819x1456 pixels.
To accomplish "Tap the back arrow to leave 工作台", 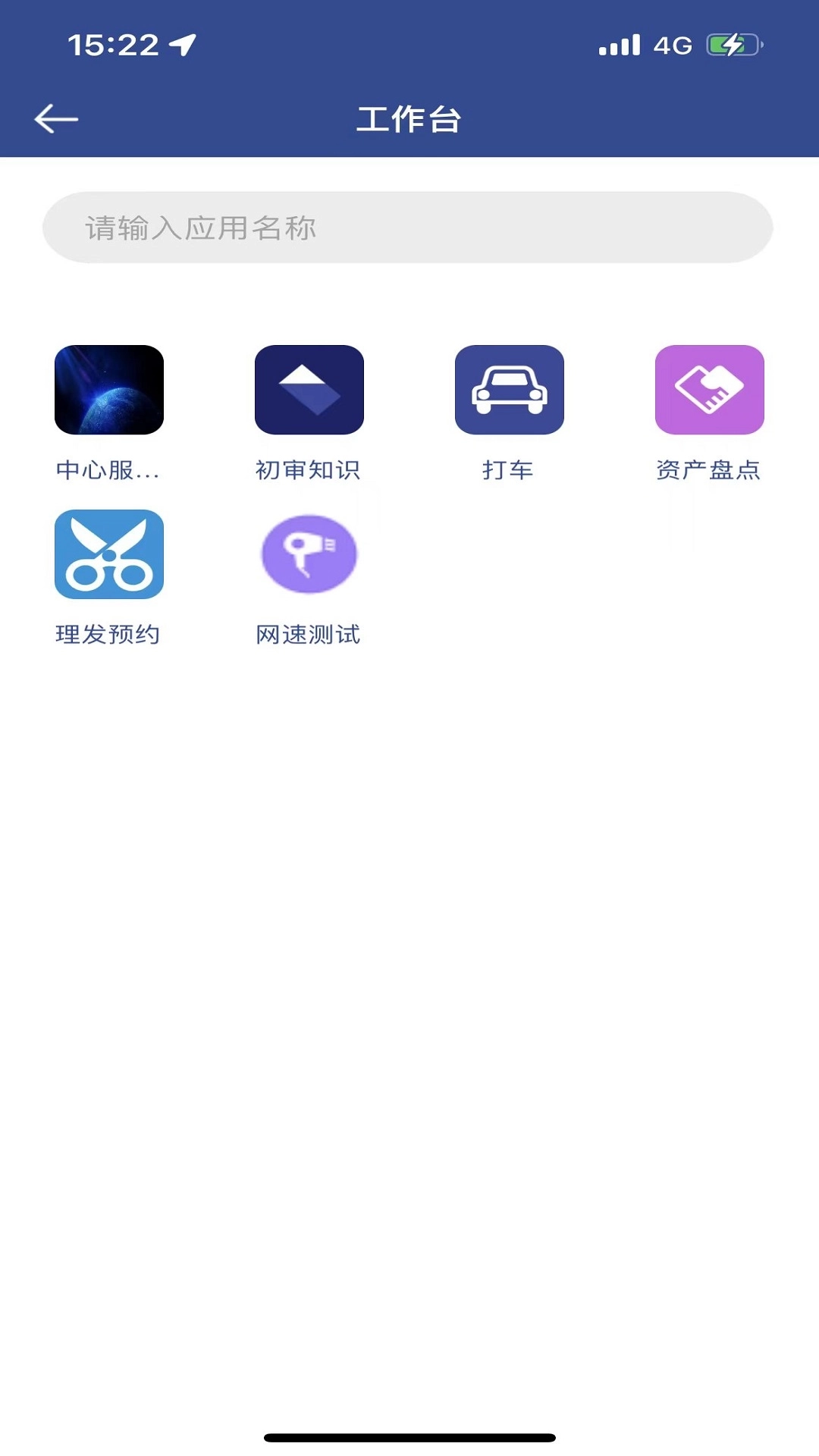I will 55,118.
